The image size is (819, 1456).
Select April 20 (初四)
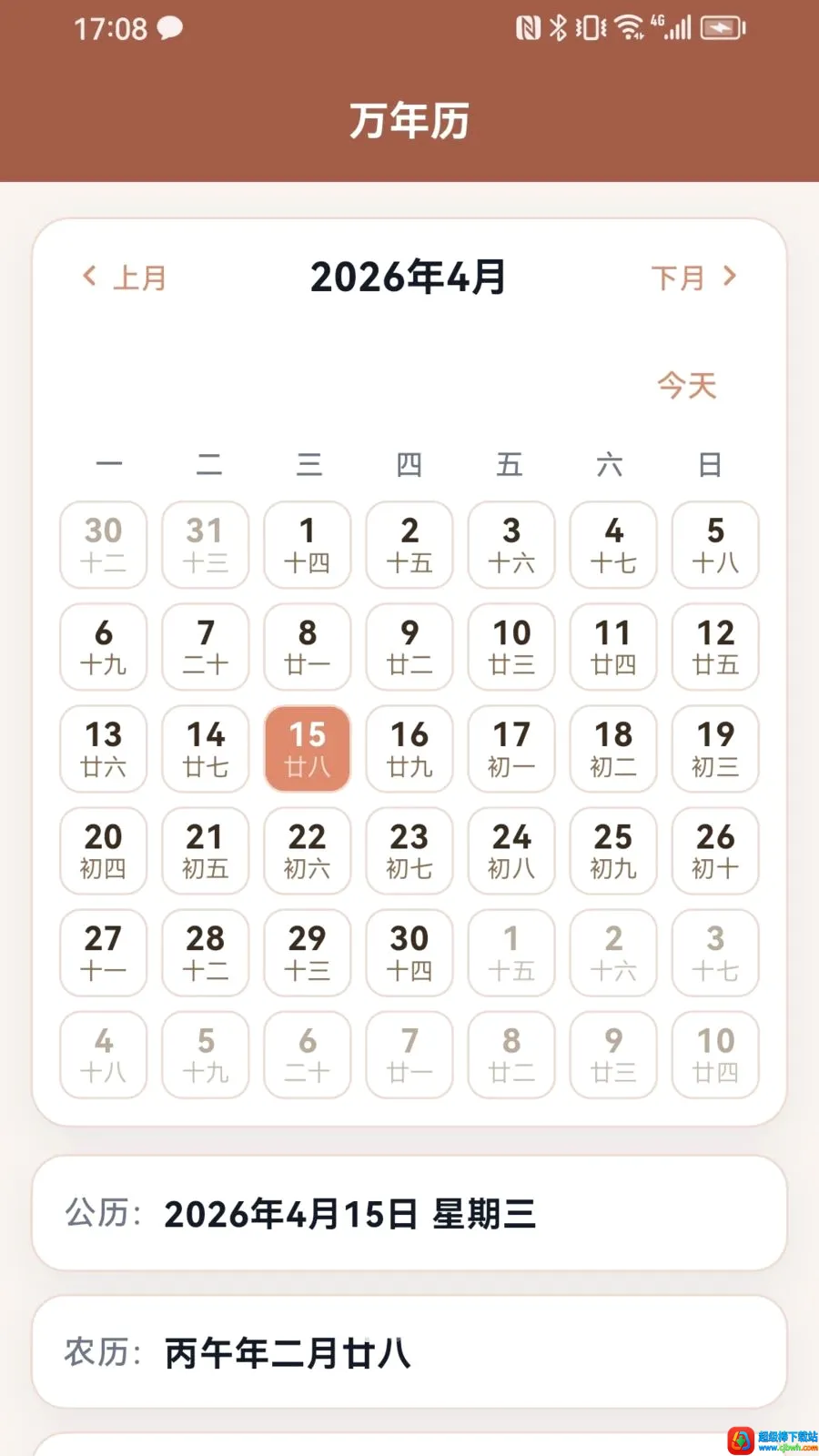[x=104, y=851]
